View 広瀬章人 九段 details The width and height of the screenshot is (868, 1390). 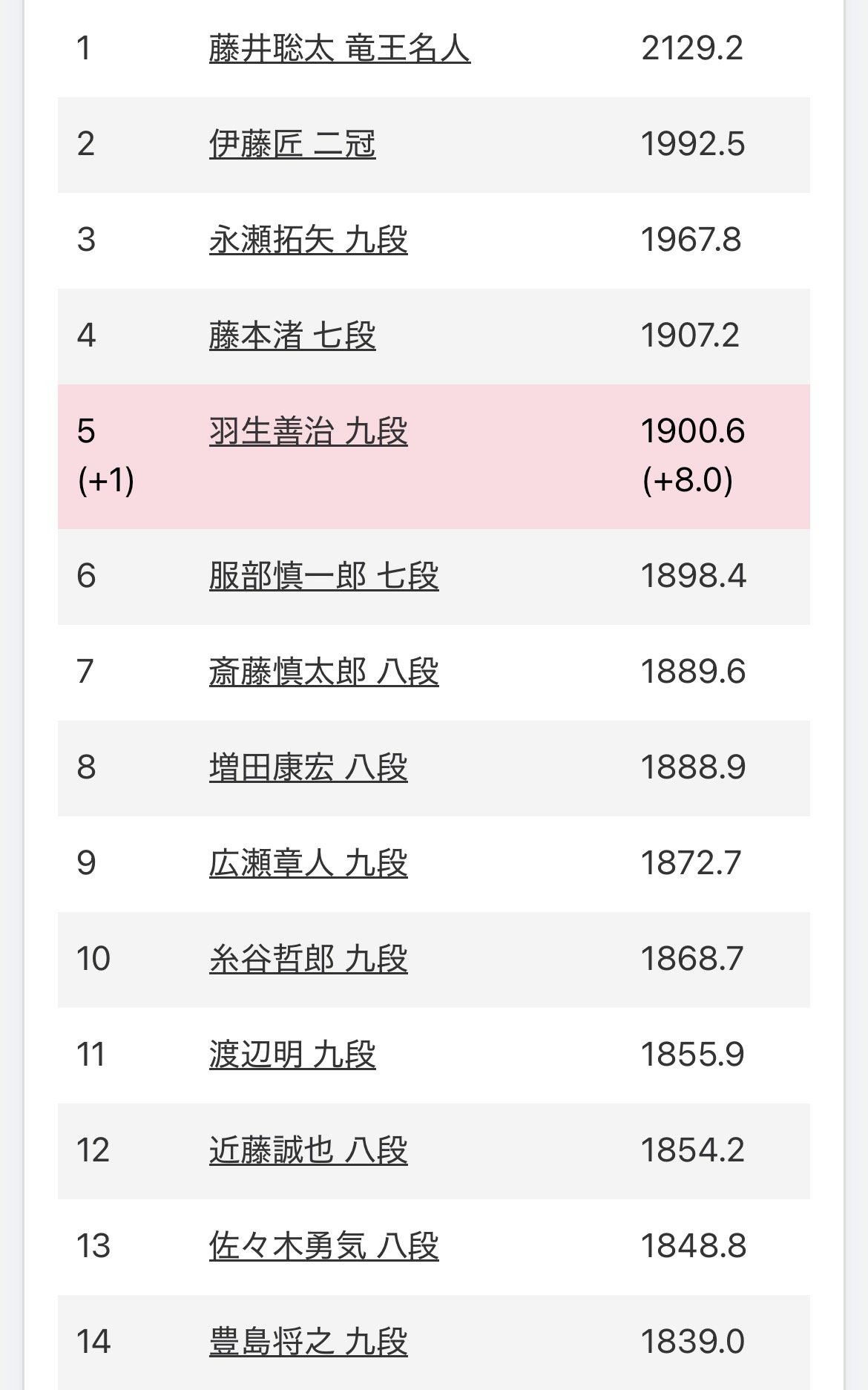pos(309,863)
